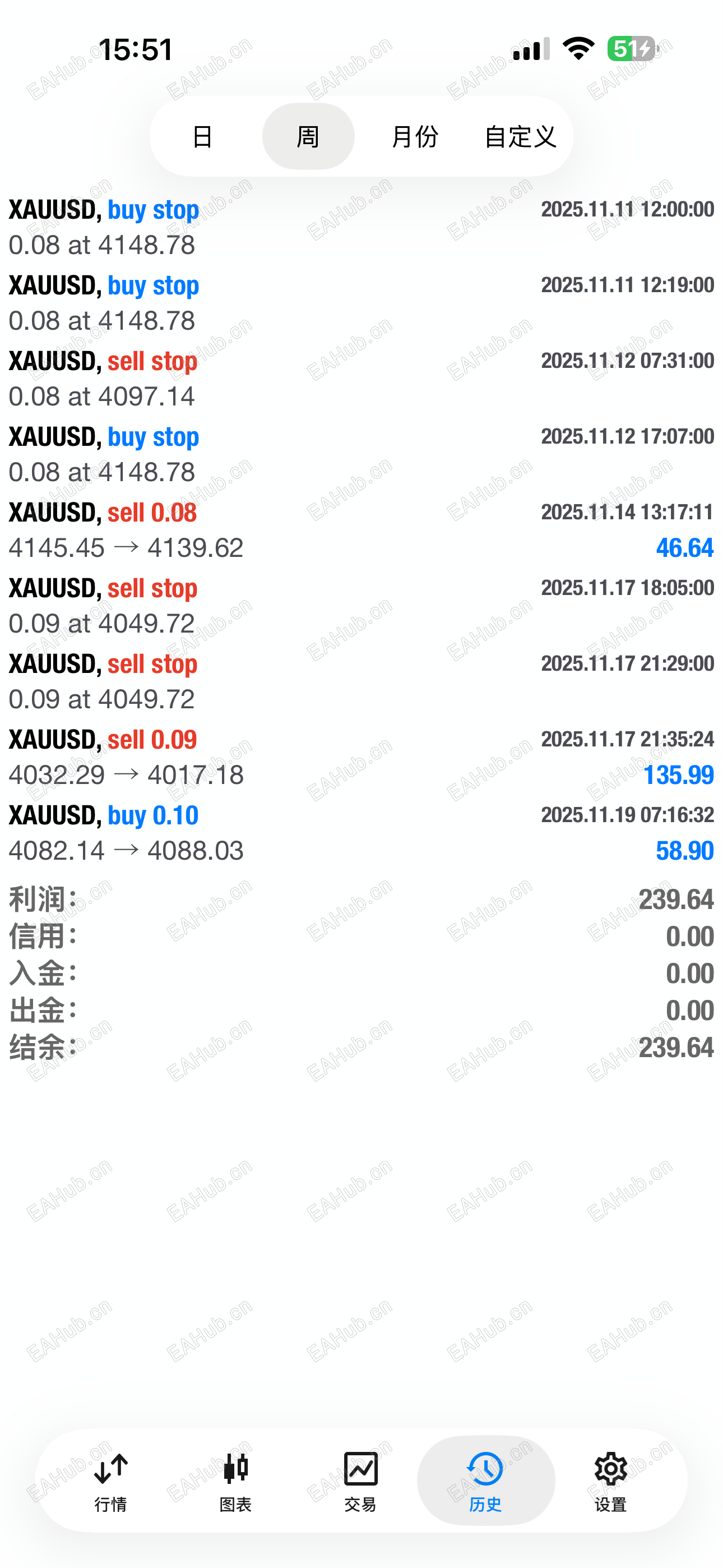
Task: Open the 设置 settings tab
Action: pos(610,1481)
